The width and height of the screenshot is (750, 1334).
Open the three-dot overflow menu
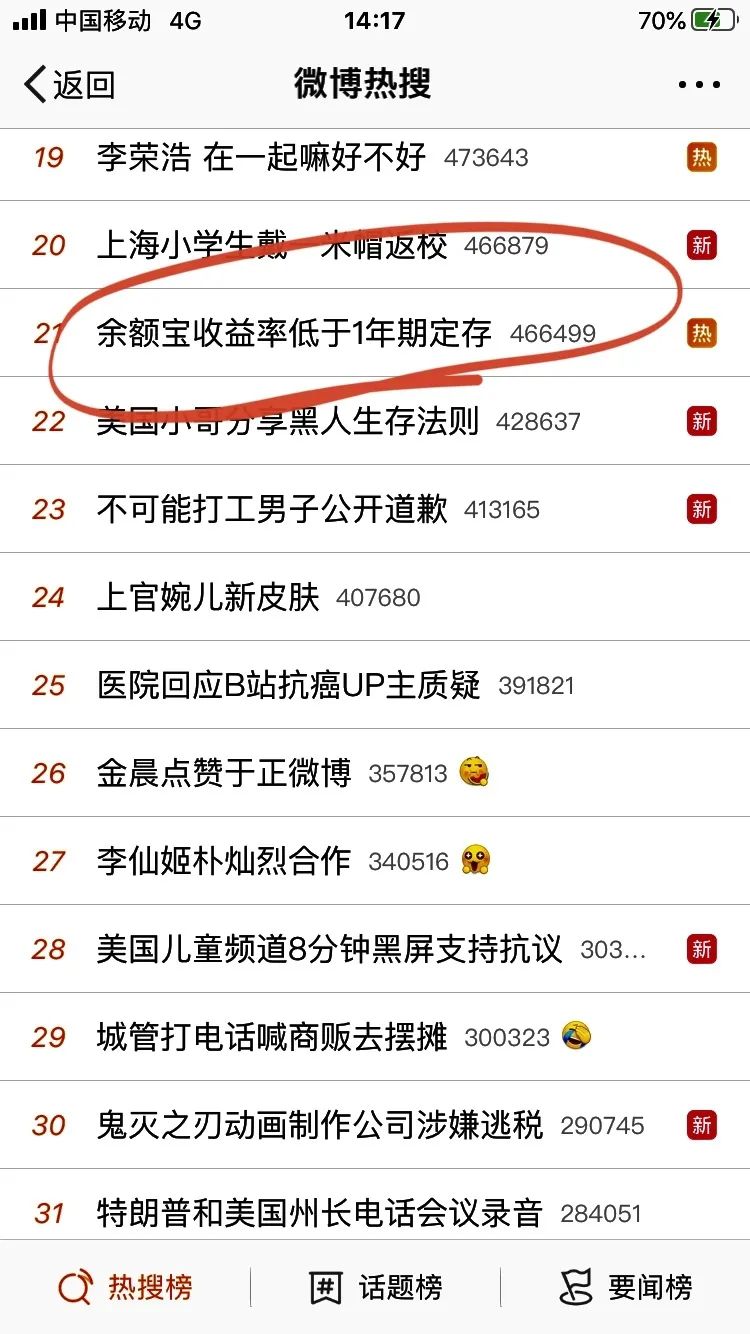699,85
